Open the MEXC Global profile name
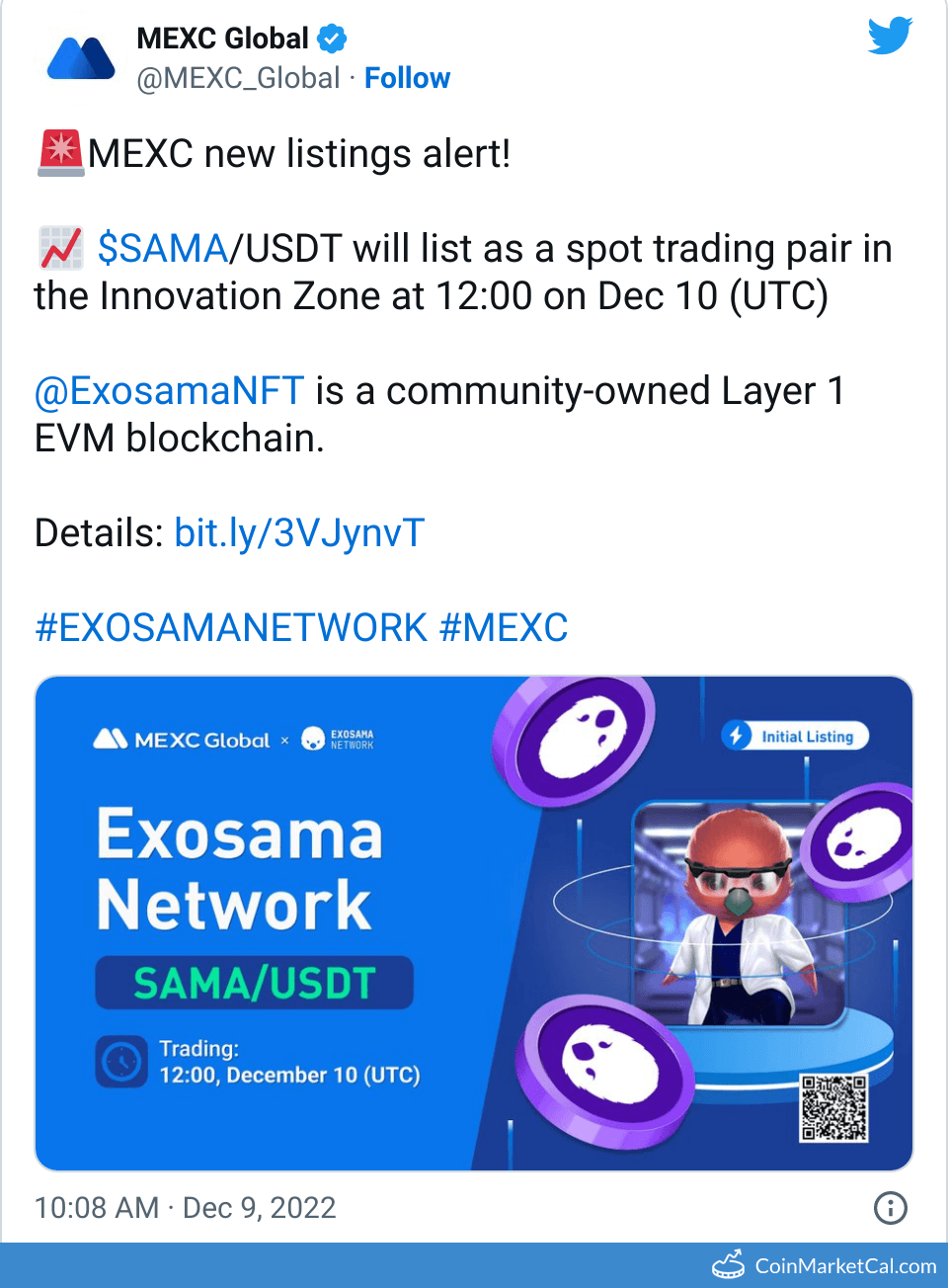 pos(223,39)
